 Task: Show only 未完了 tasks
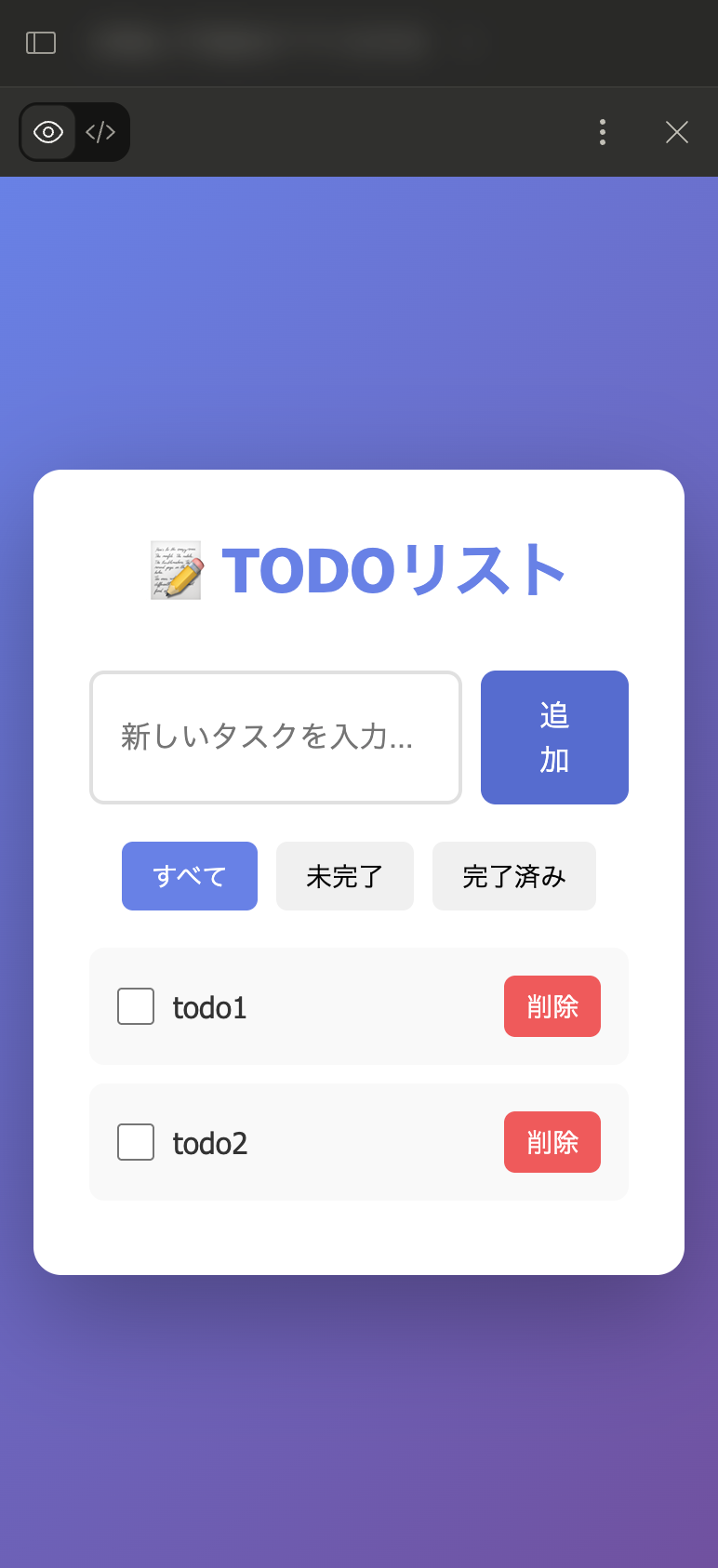tap(345, 876)
